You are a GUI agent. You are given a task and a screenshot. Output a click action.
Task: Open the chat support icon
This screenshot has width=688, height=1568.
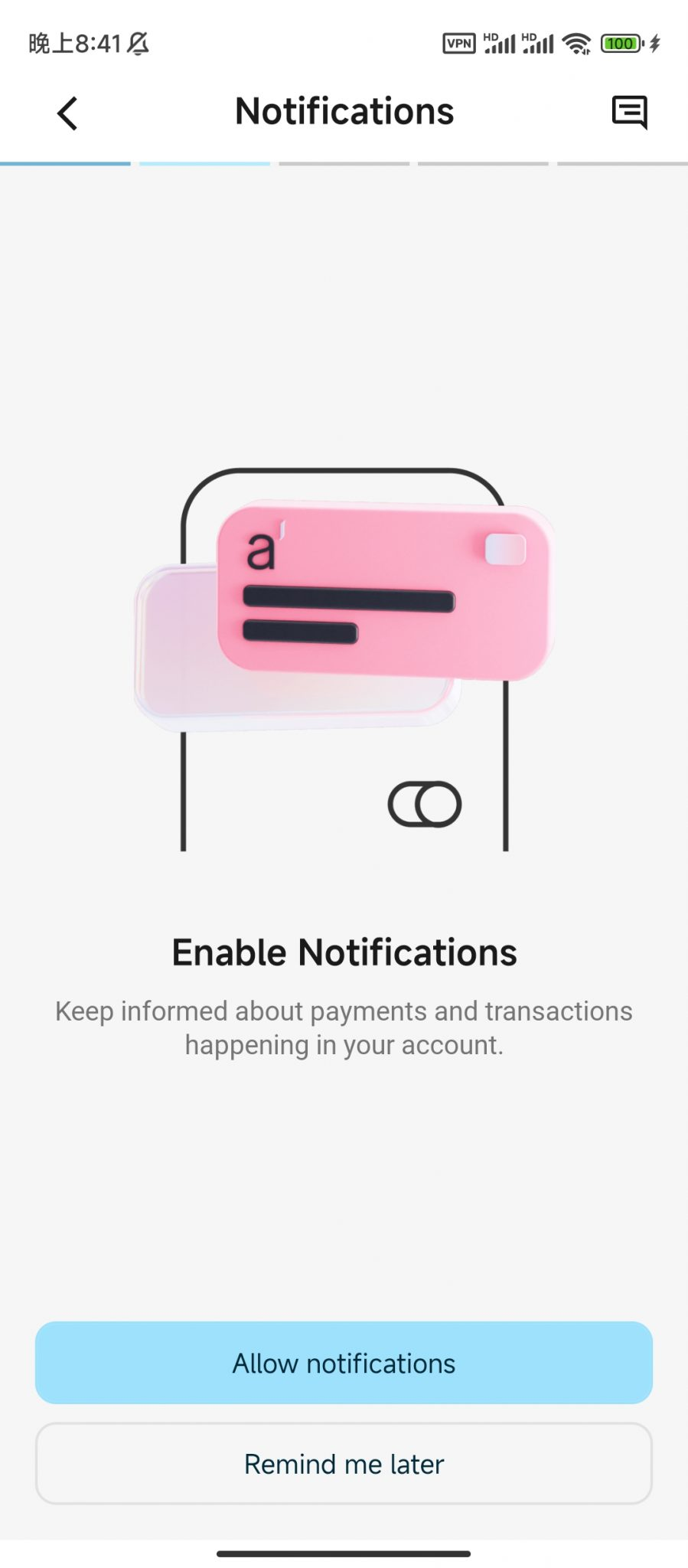[x=629, y=113]
